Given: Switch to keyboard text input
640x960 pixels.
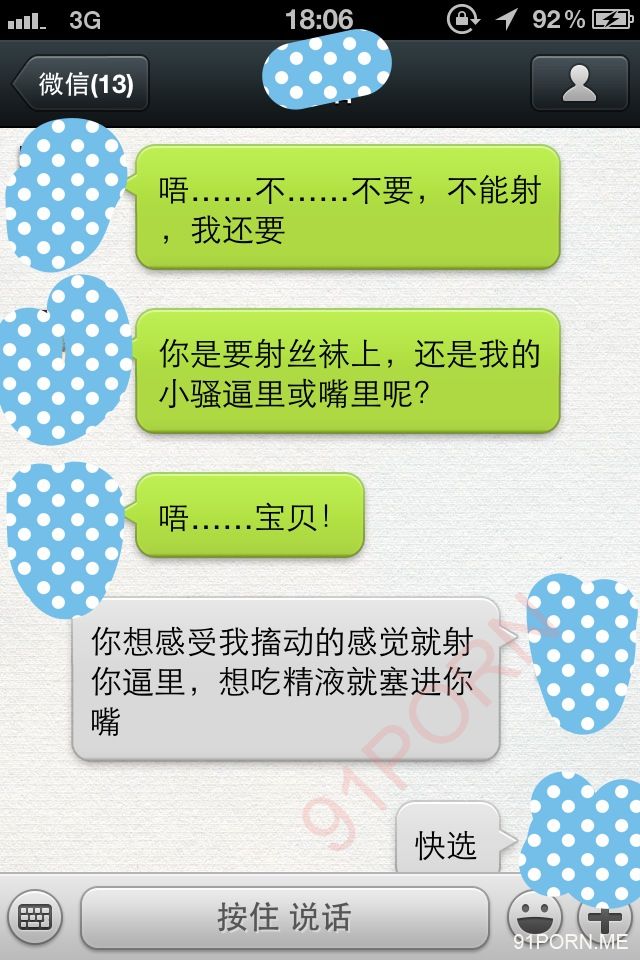Looking at the screenshot, I should tap(35, 916).
